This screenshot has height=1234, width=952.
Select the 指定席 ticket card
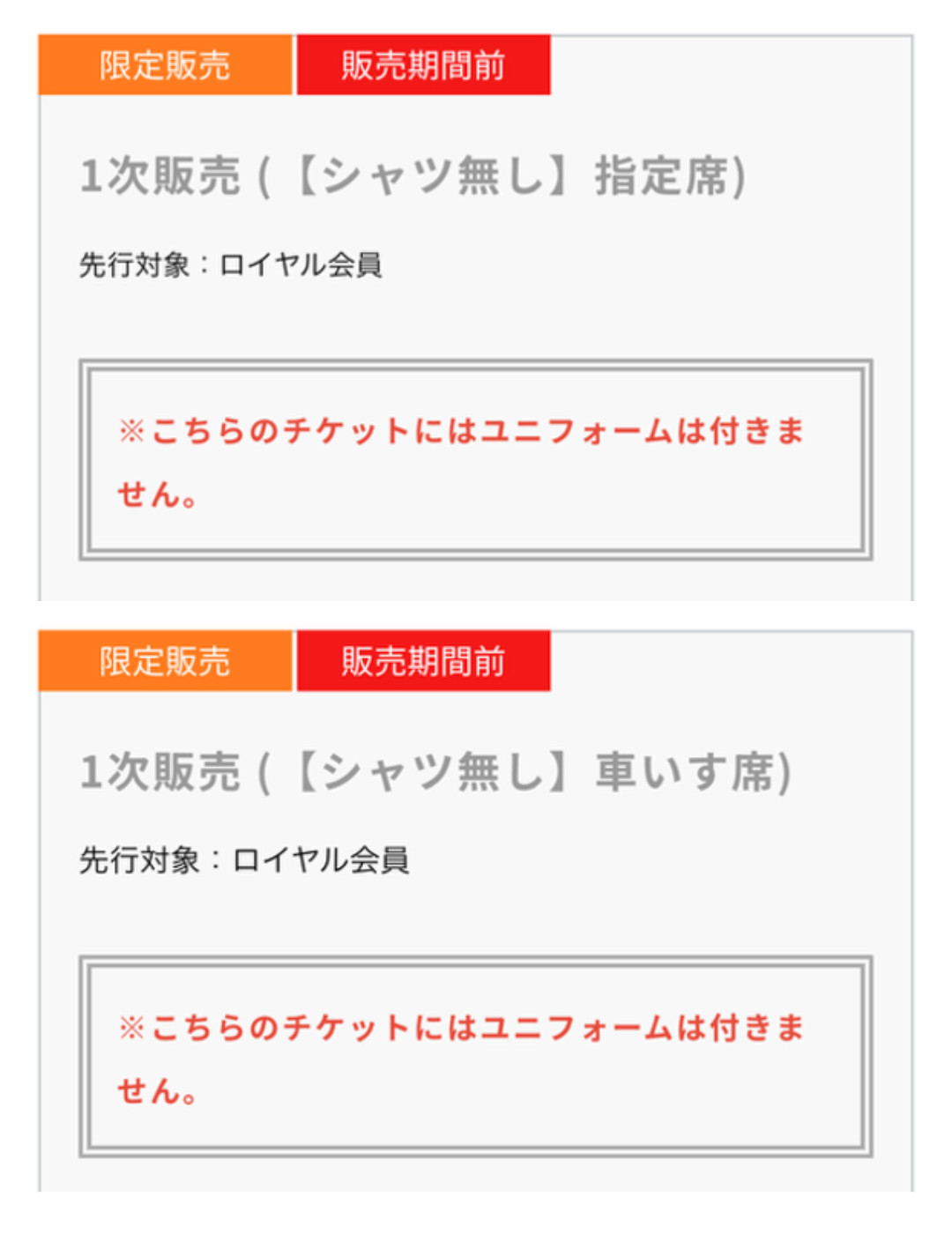tap(476, 308)
